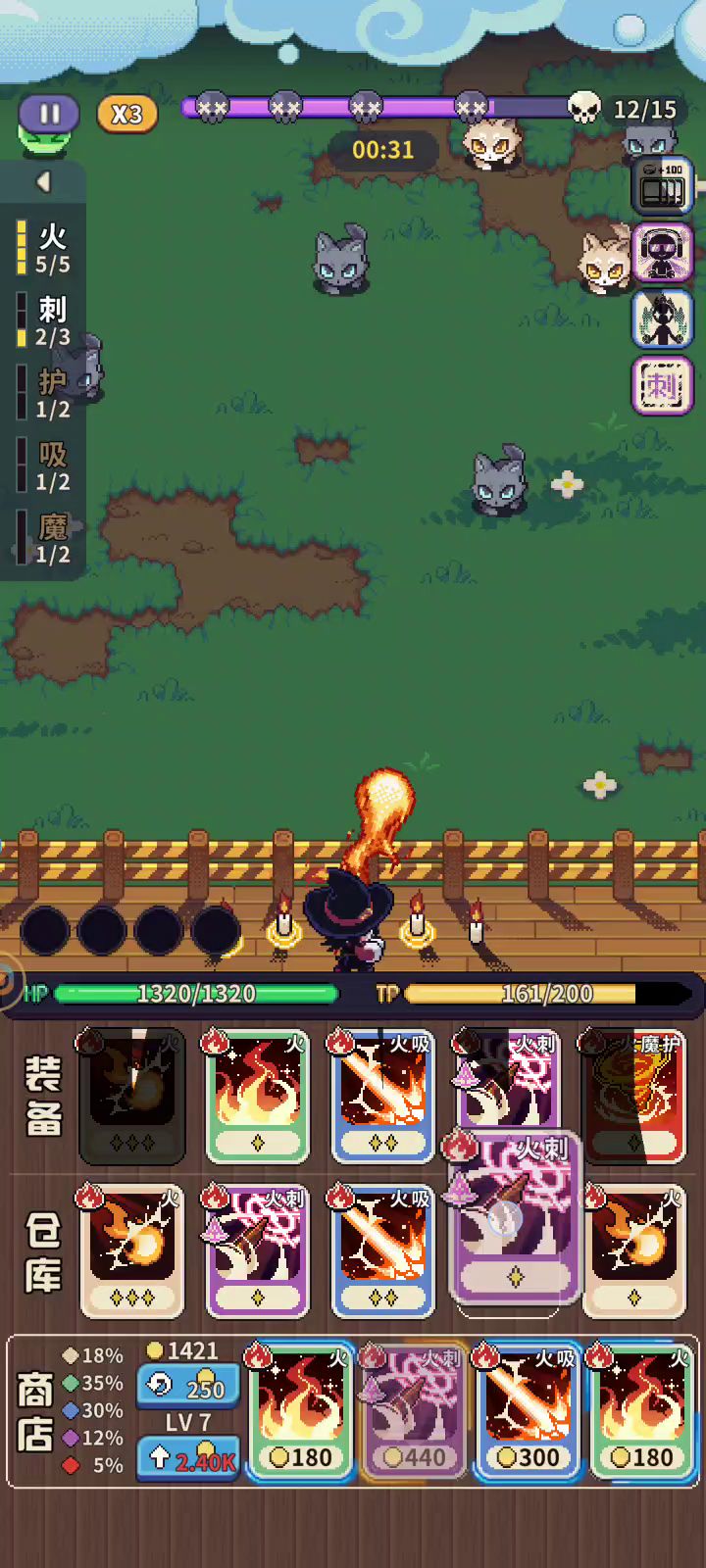This screenshot has height=1568, width=706.
Task: Activate the headphone character skill icon
Action: (662, 253)
